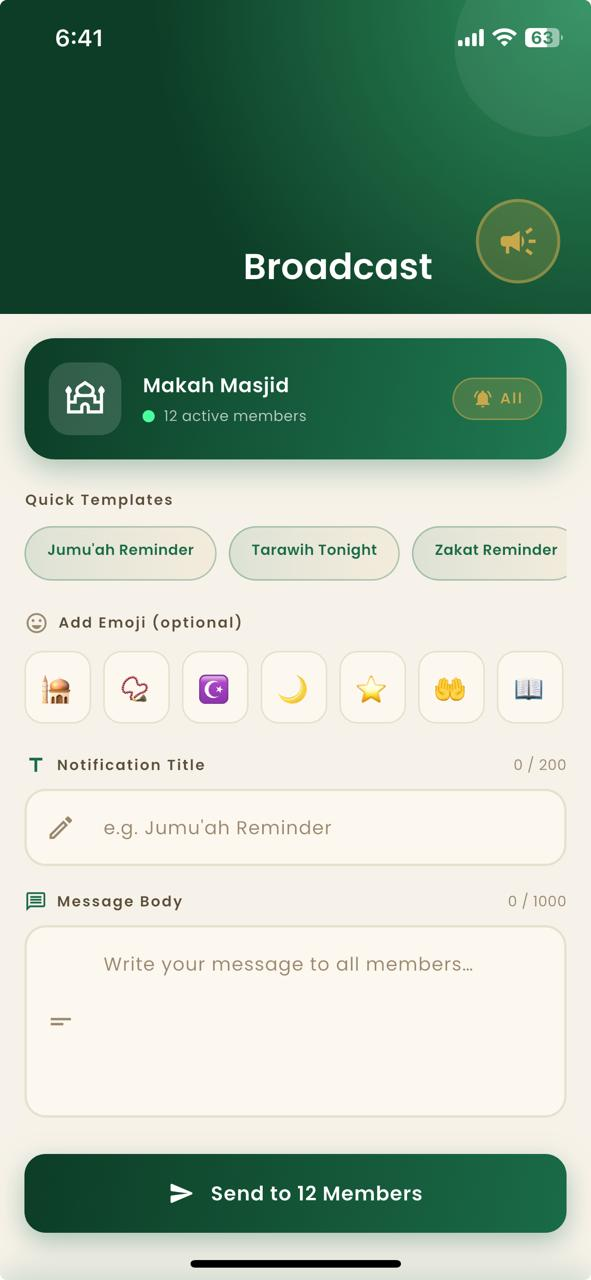The height and width of the screenshot is (1280, 591).
Task: Pick the Zakat Reminder template
Action: [x=490, y=552]
